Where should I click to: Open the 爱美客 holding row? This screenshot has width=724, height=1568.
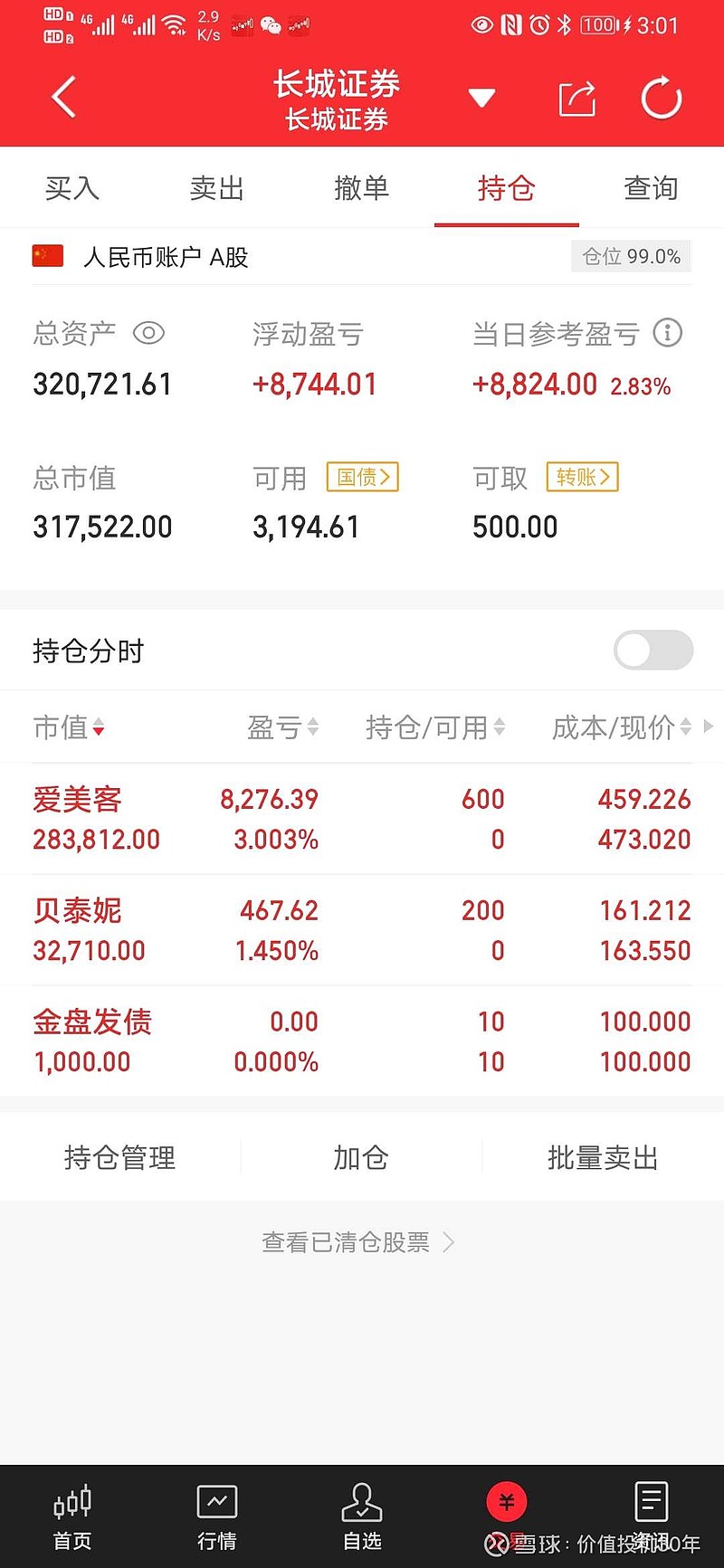pyautogui.click(x=362, y=819)
